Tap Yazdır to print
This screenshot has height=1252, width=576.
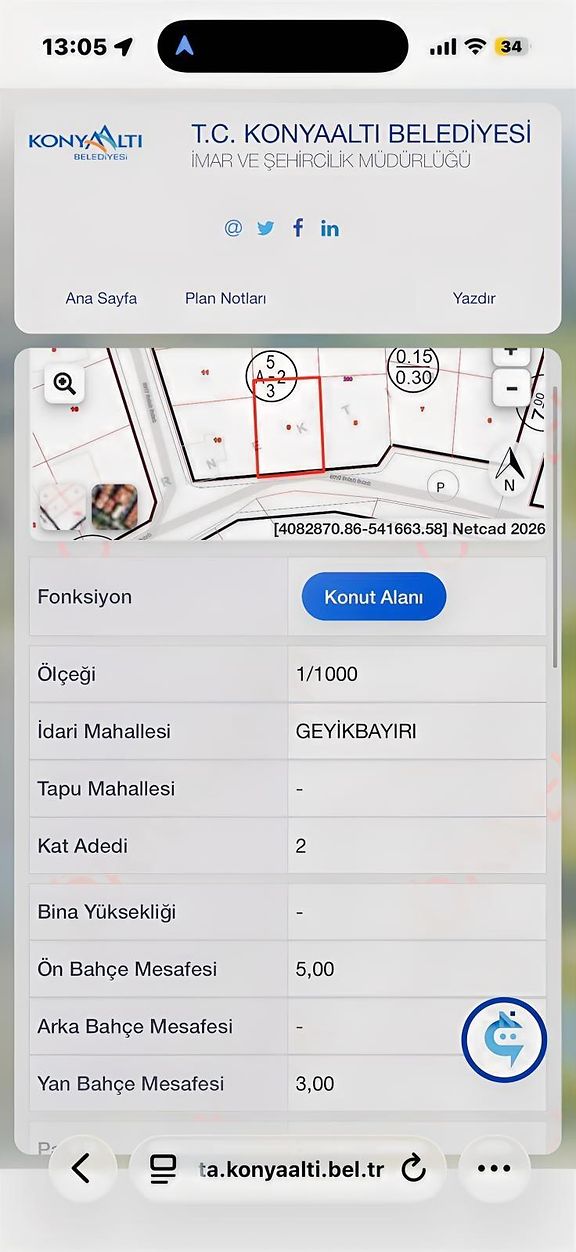tap(474, 298)
